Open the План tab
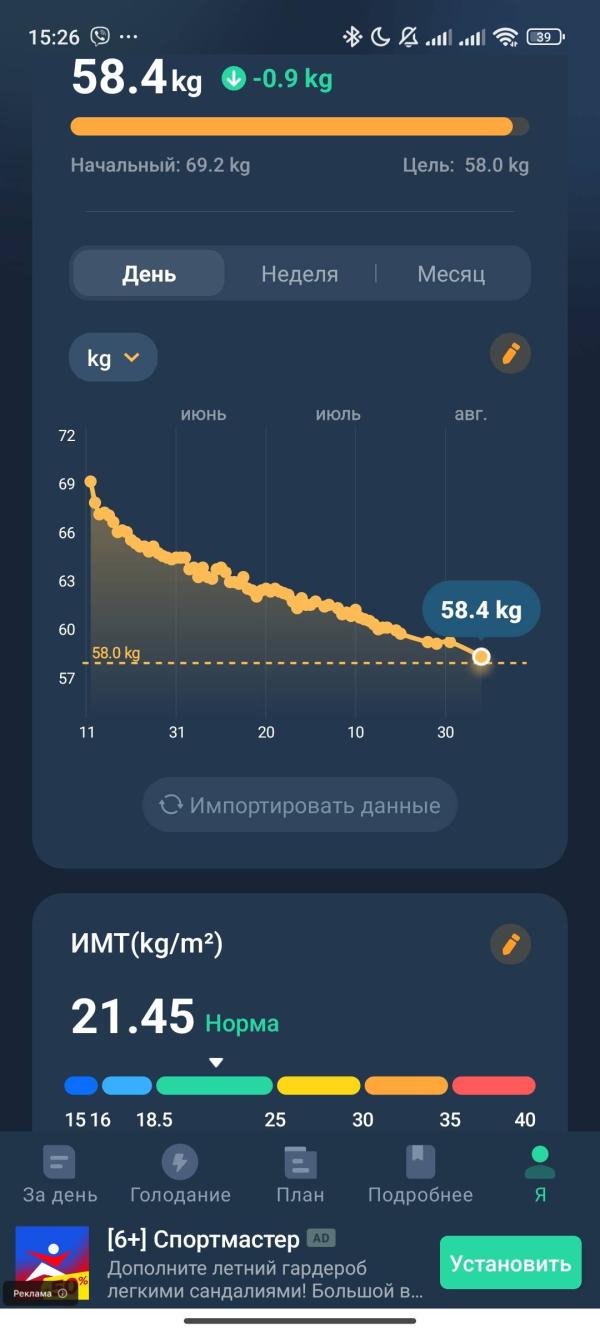This screenshot has width=600, height=1332. [x=300, y=1176]
